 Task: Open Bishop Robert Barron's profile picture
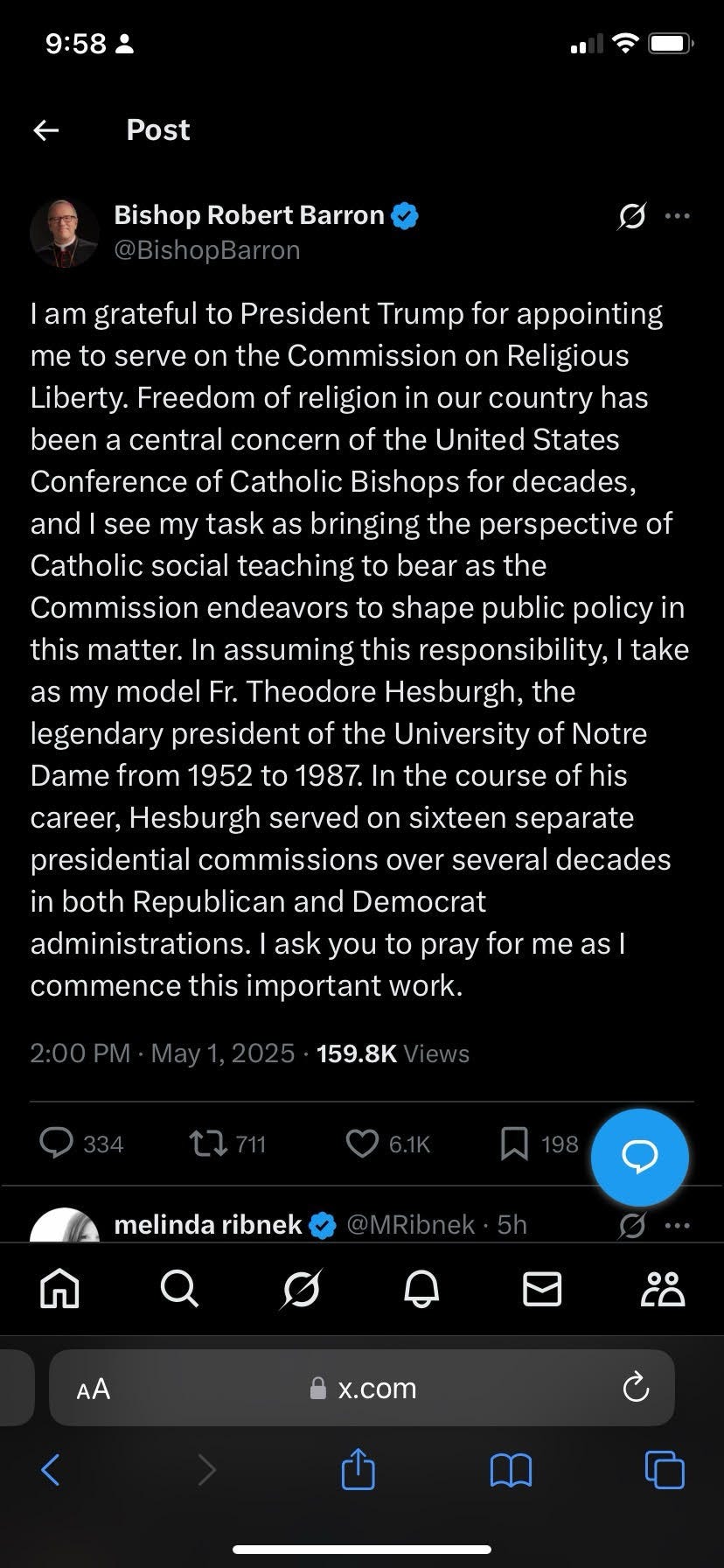(64, 233)
